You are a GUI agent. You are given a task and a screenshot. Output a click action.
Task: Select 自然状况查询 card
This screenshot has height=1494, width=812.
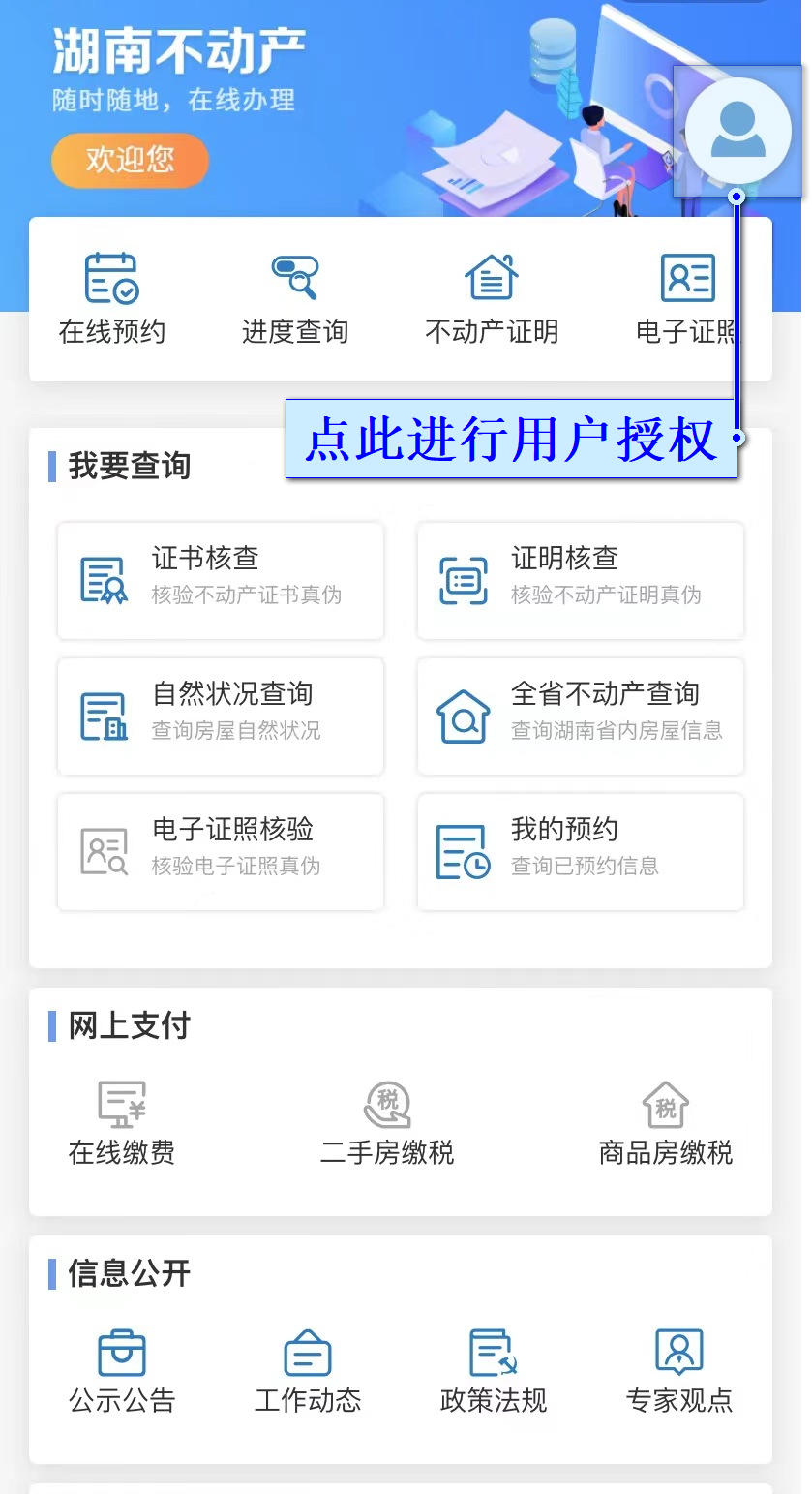click(221, 717)
